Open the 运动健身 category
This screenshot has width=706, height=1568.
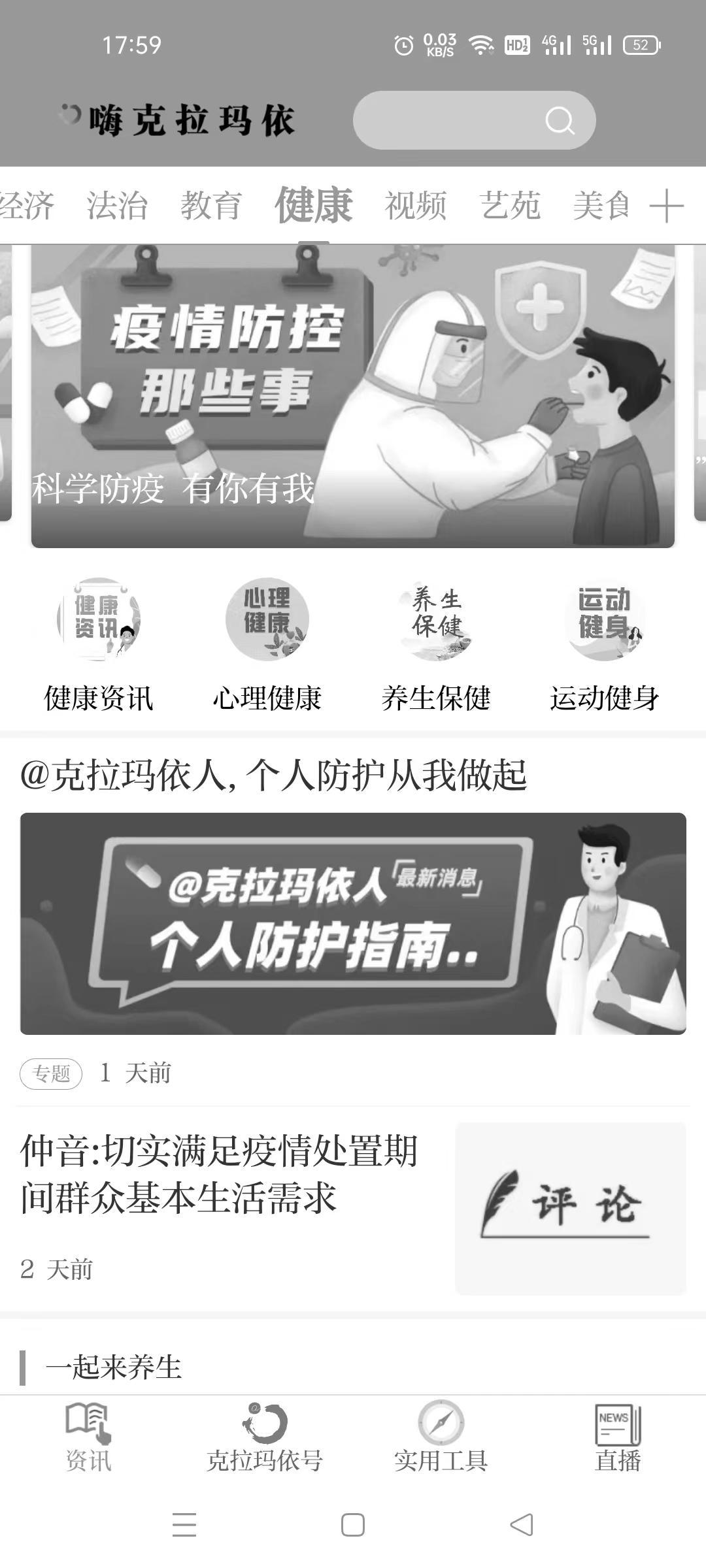605,644
